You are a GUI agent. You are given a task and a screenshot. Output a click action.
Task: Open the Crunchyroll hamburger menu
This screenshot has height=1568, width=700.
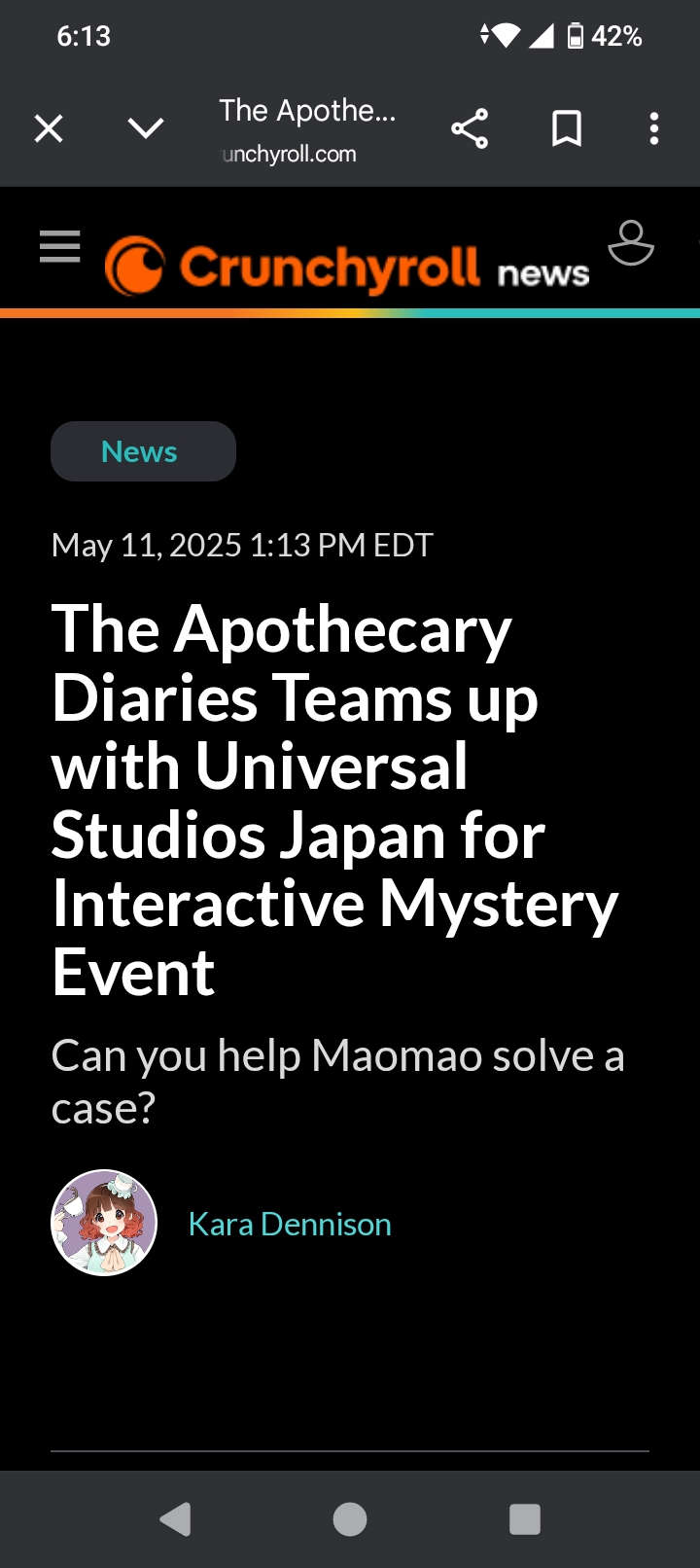click(60, 246)
